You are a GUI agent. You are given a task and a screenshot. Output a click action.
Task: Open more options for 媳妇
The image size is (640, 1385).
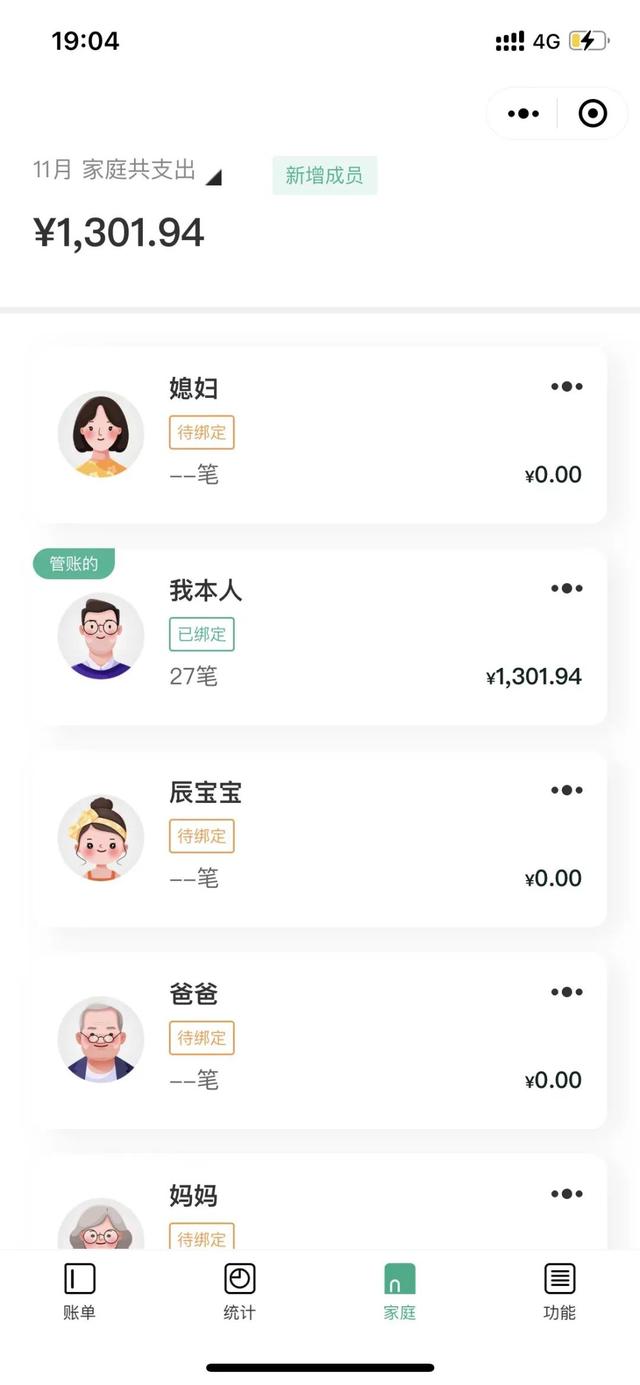(x=566, y=387)
